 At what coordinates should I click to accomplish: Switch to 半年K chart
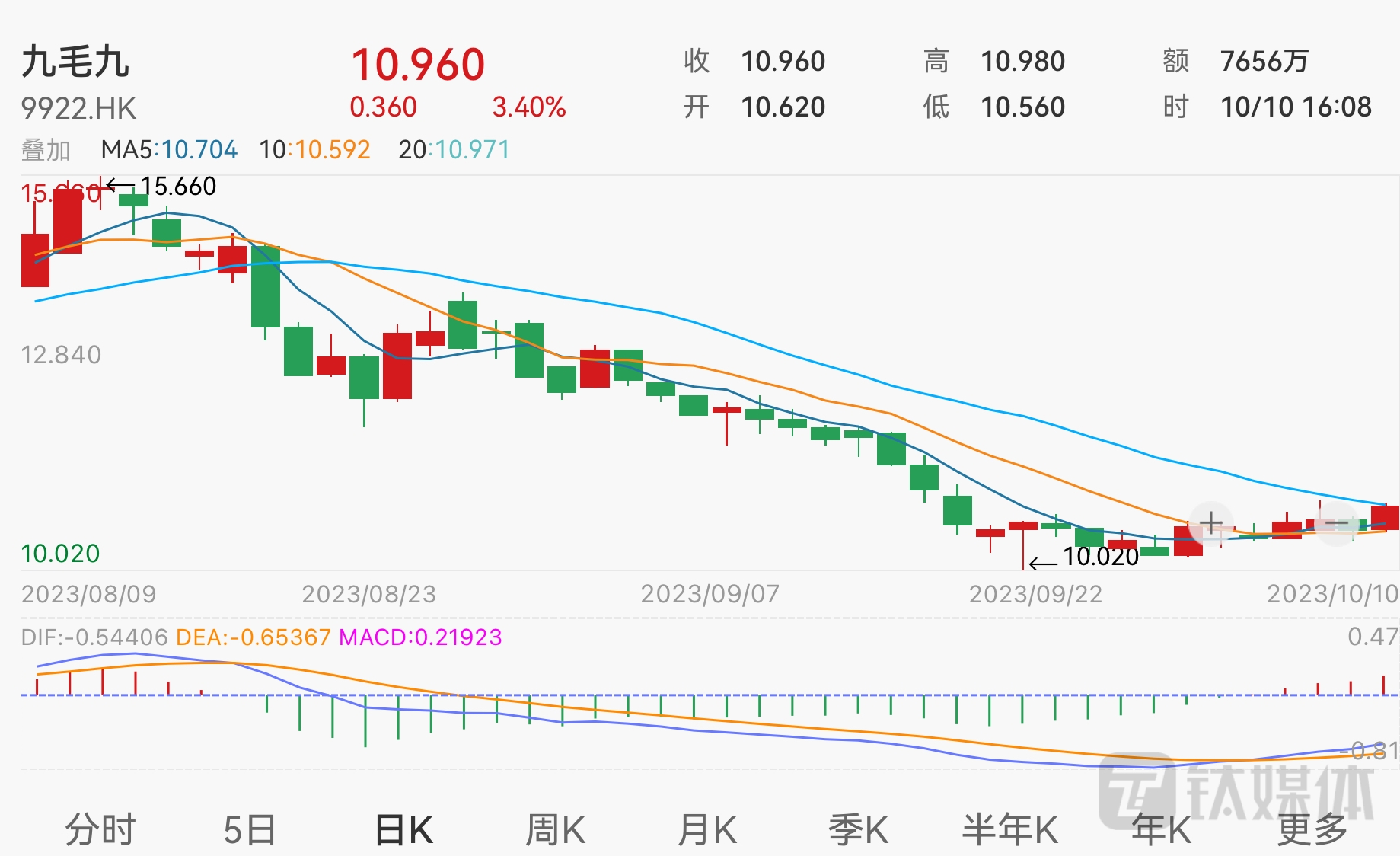[x=1010, y=829]
